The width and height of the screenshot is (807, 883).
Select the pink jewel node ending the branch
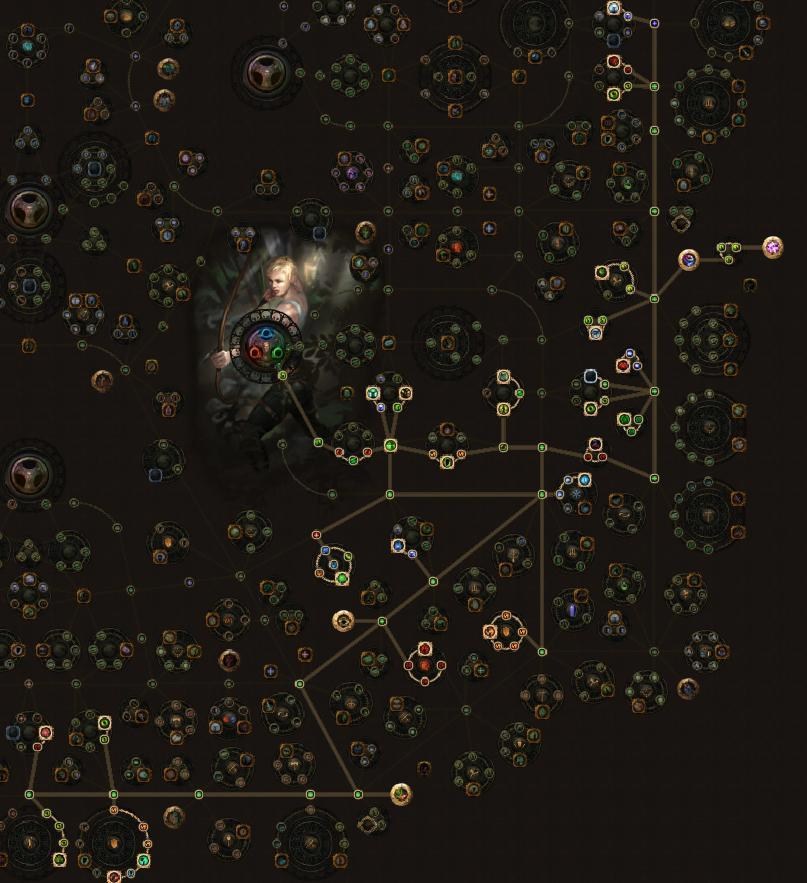773,247
